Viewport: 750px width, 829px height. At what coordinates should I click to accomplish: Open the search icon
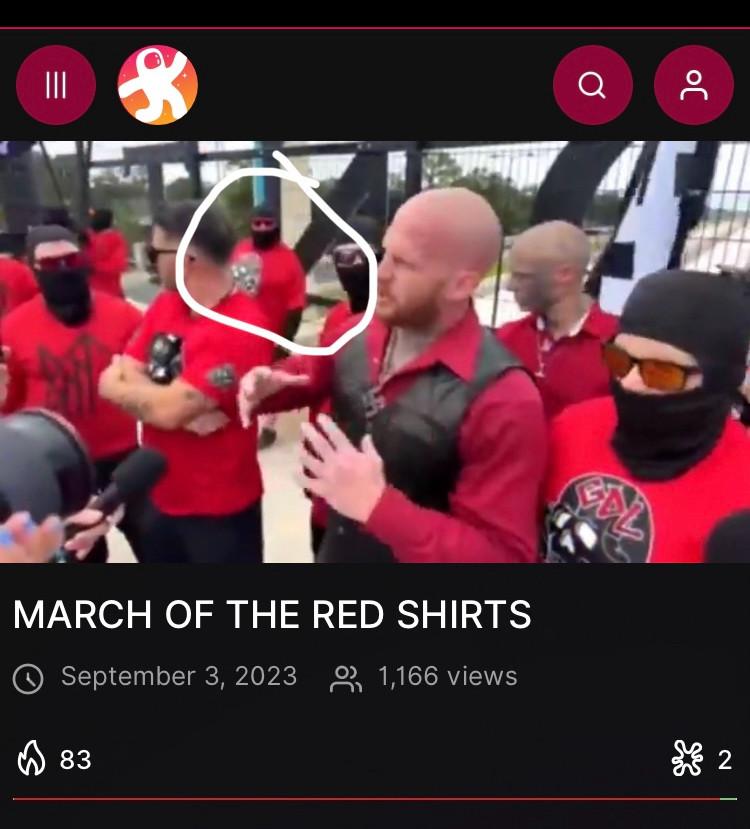pos(592,85)
